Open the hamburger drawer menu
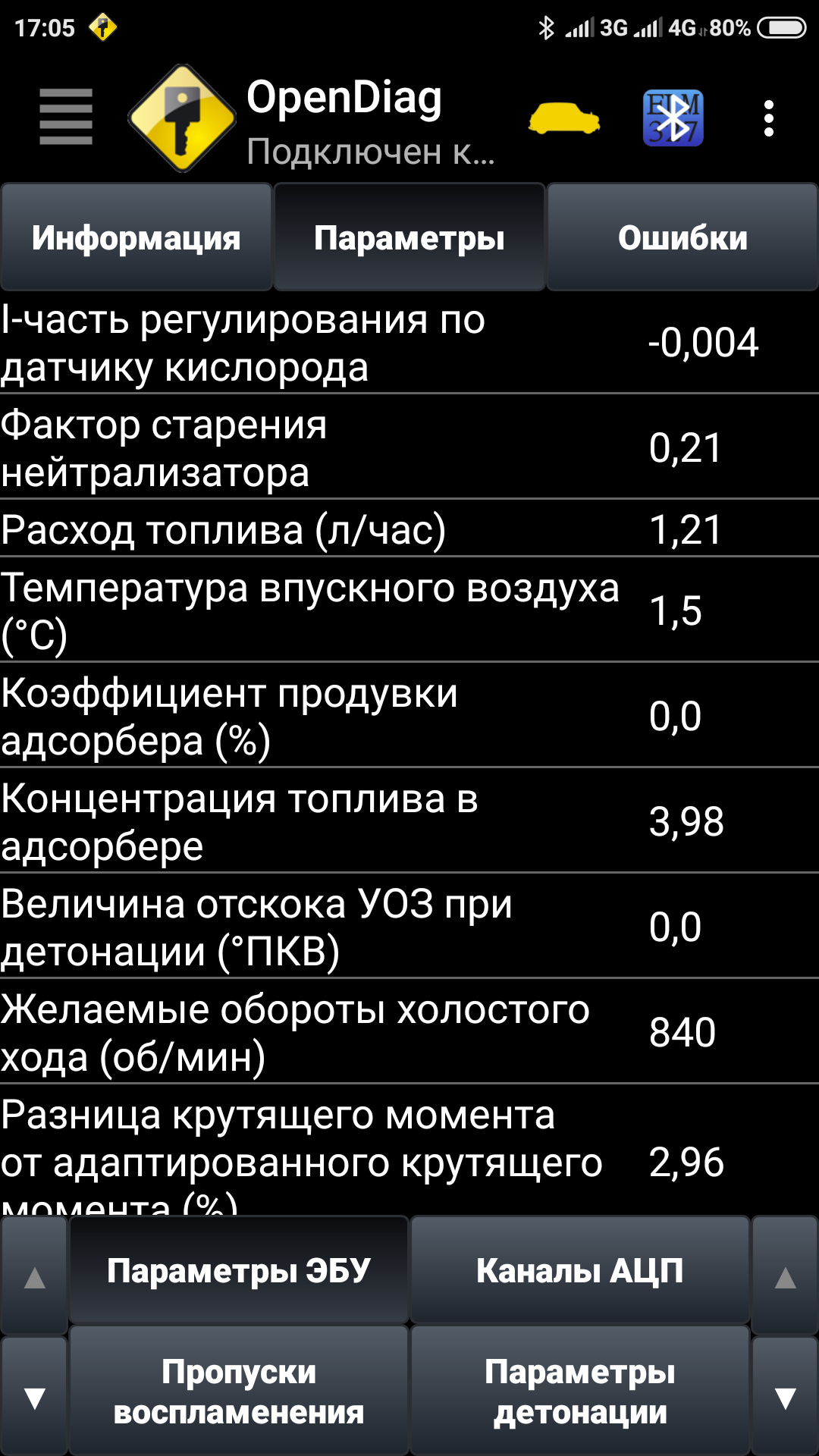The height and width of the screenshot is (1456, 819). [66, 117]
